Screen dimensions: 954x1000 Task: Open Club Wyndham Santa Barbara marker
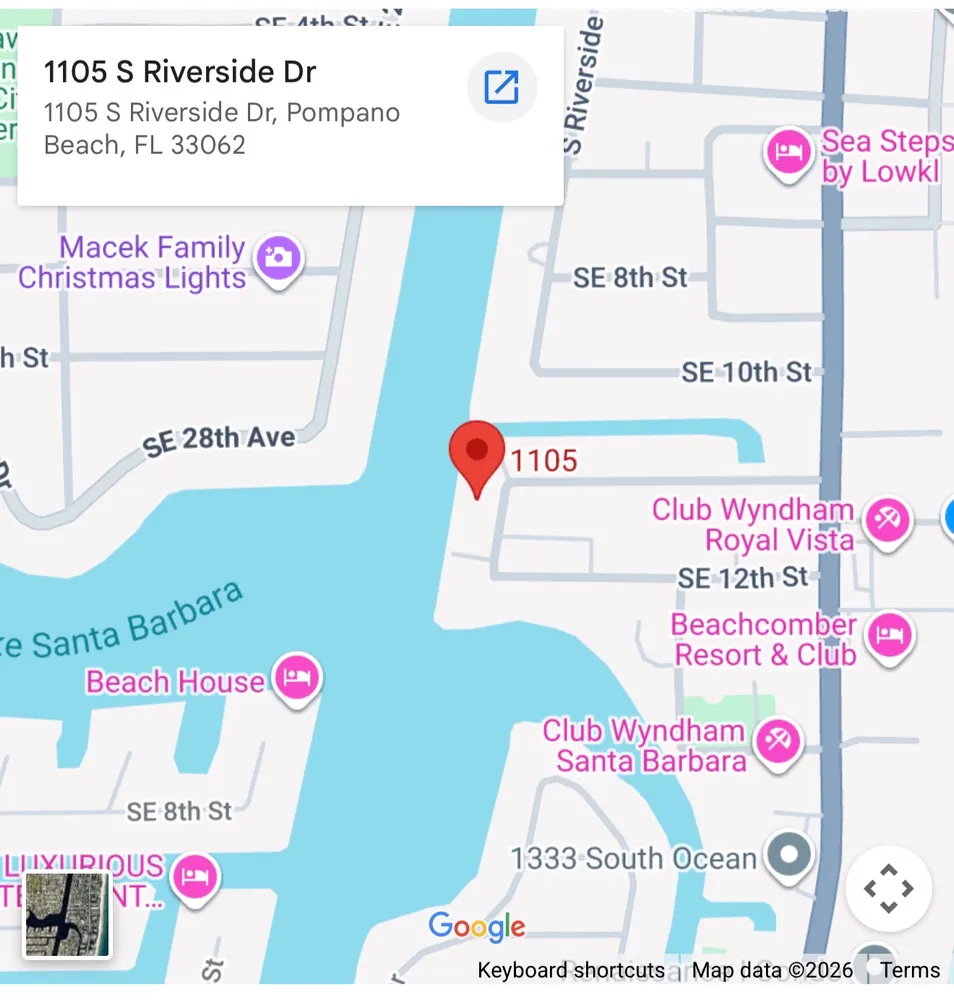pos(778,742)
